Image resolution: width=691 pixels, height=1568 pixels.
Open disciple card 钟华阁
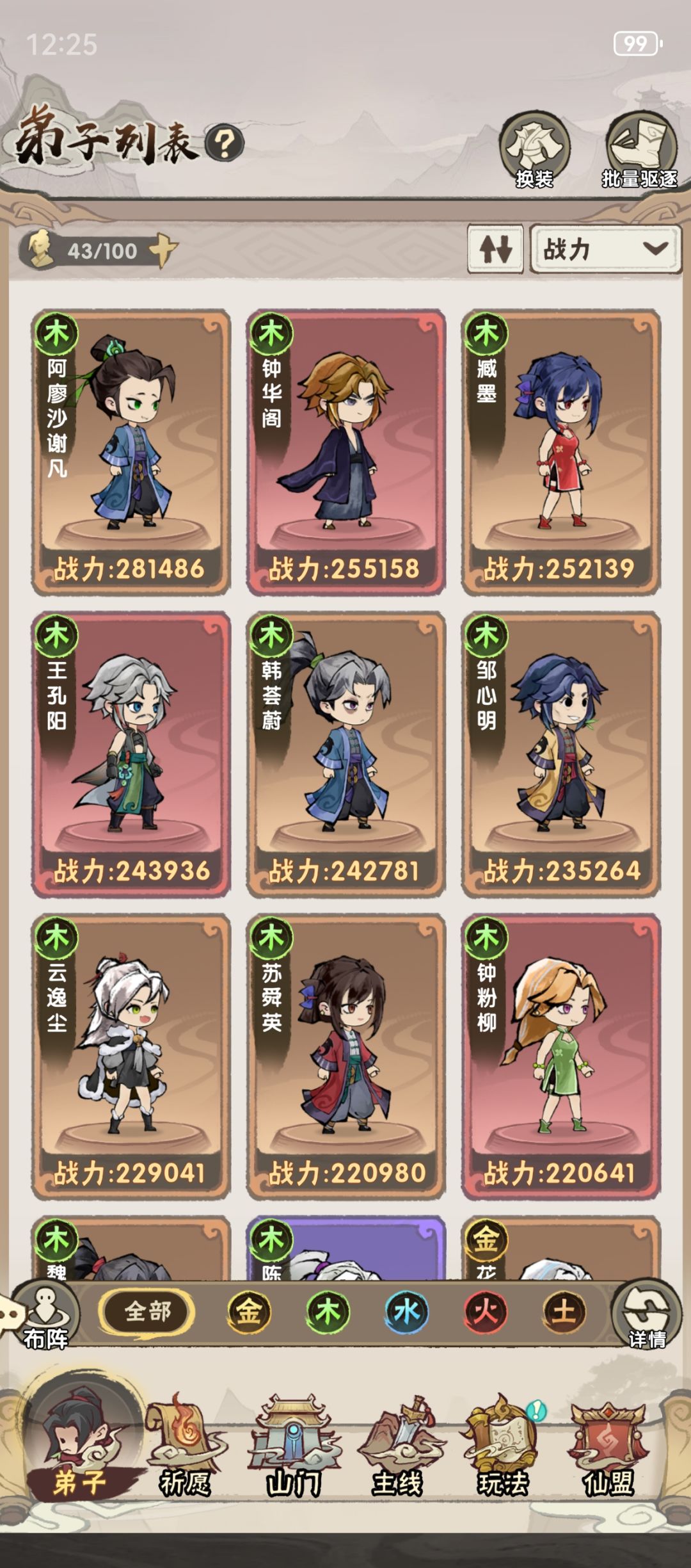346,452
